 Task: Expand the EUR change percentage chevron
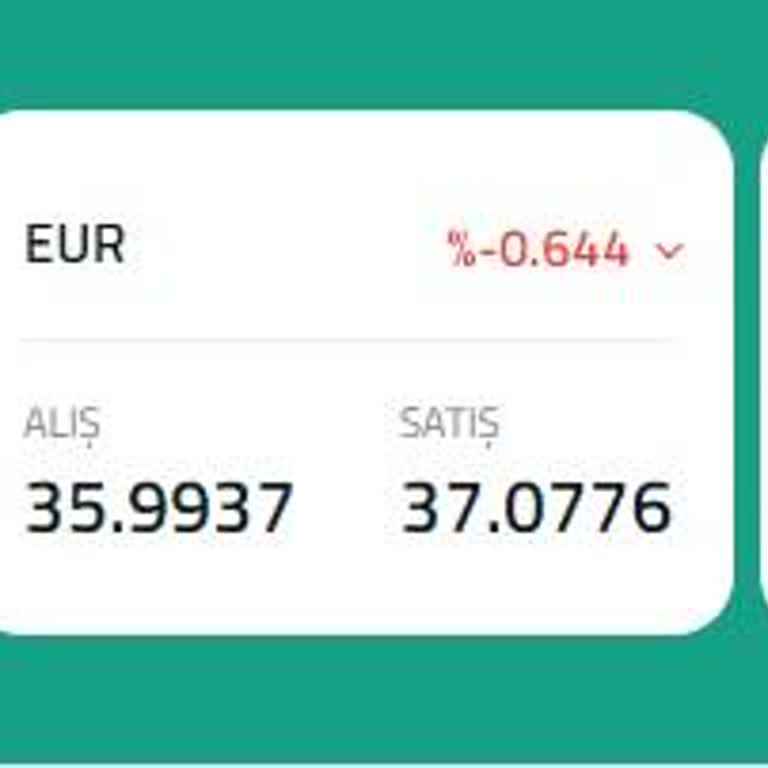670,251
